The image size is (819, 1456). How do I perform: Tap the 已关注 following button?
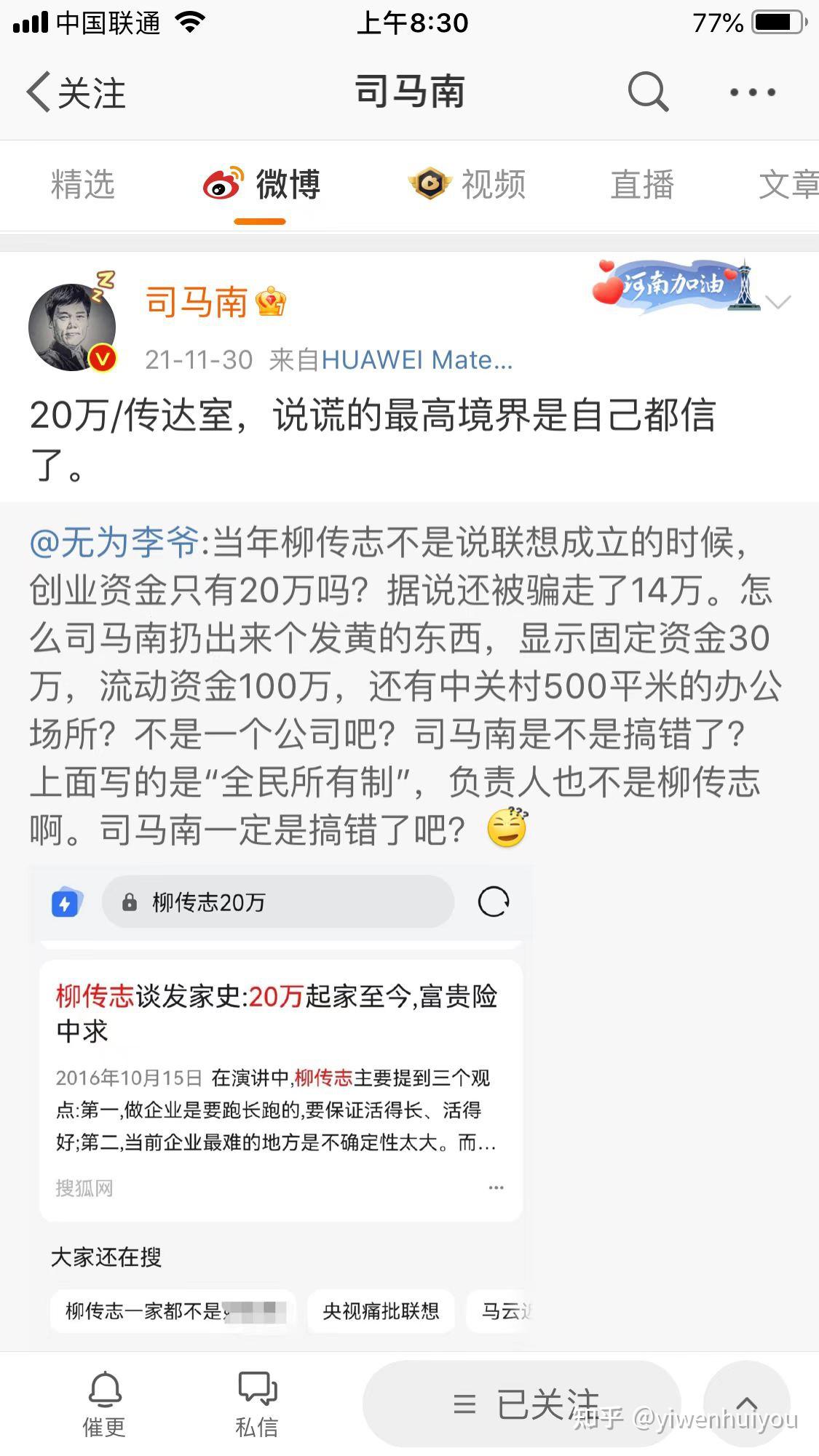click(x=523, y=1404)
